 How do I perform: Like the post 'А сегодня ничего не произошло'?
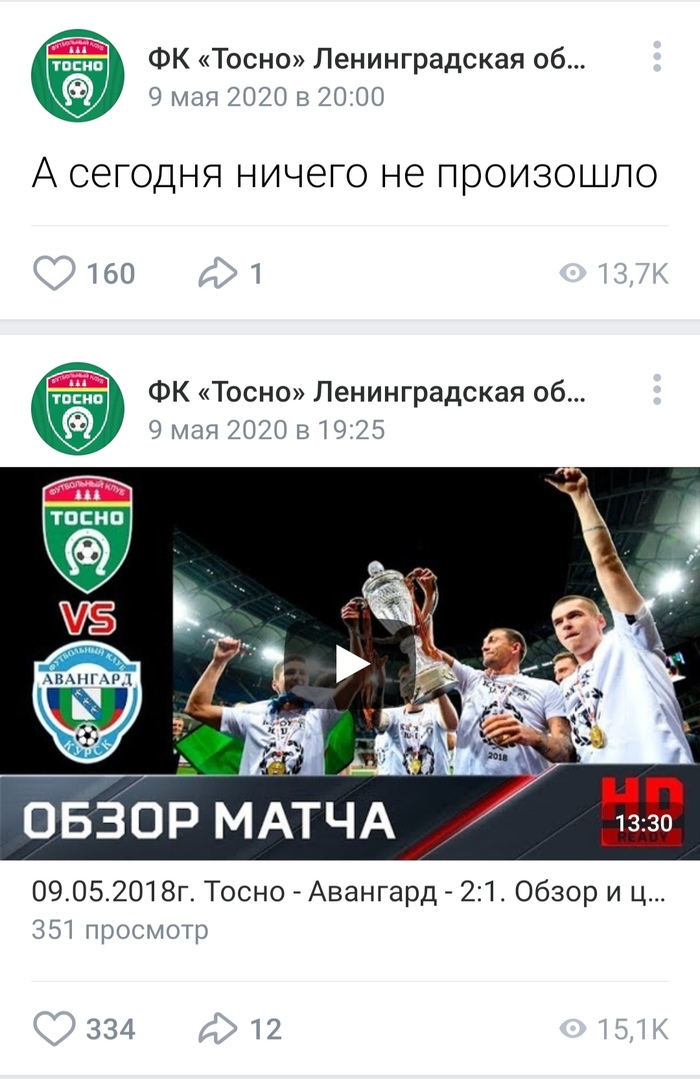[x=55, y=273]
